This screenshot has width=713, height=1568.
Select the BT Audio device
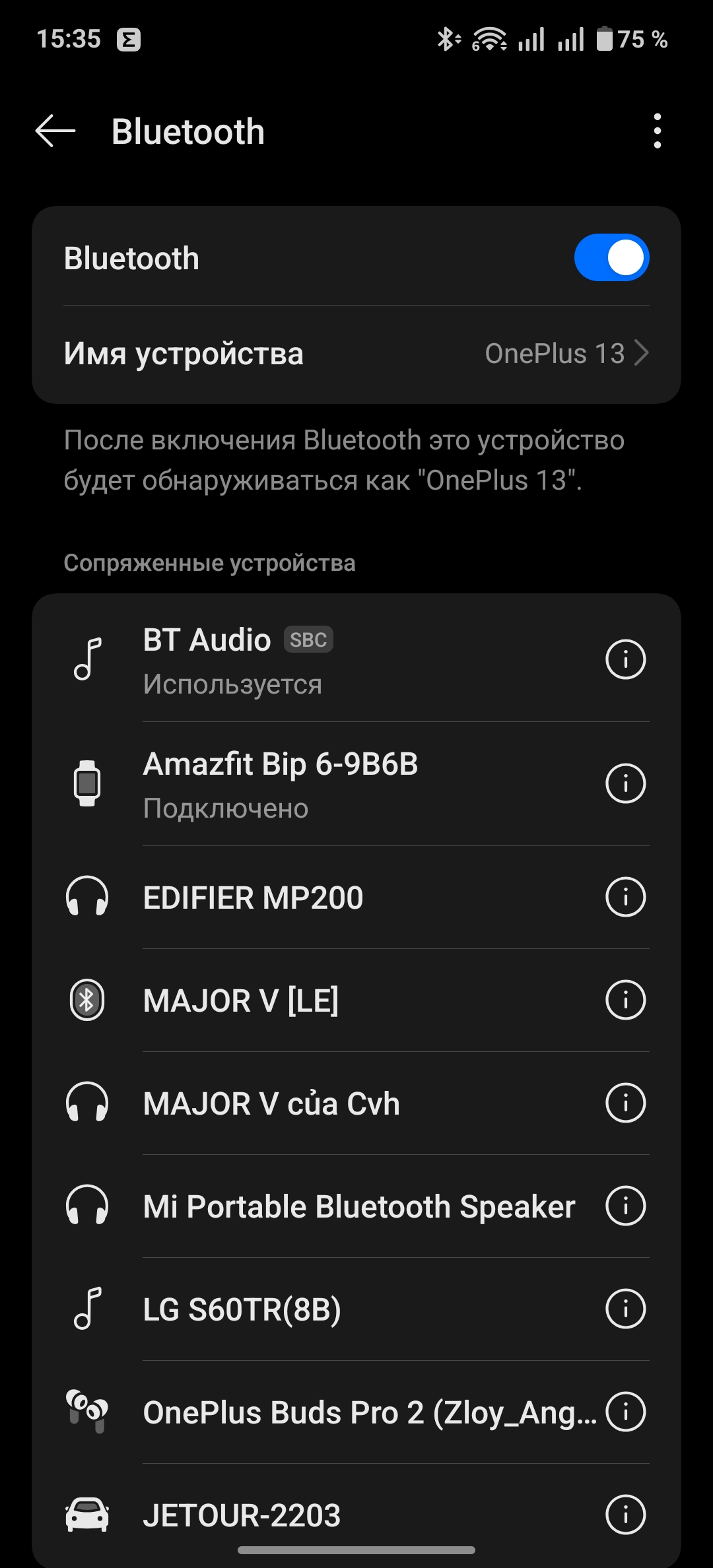pyautogui.click(x=330, y=659)
